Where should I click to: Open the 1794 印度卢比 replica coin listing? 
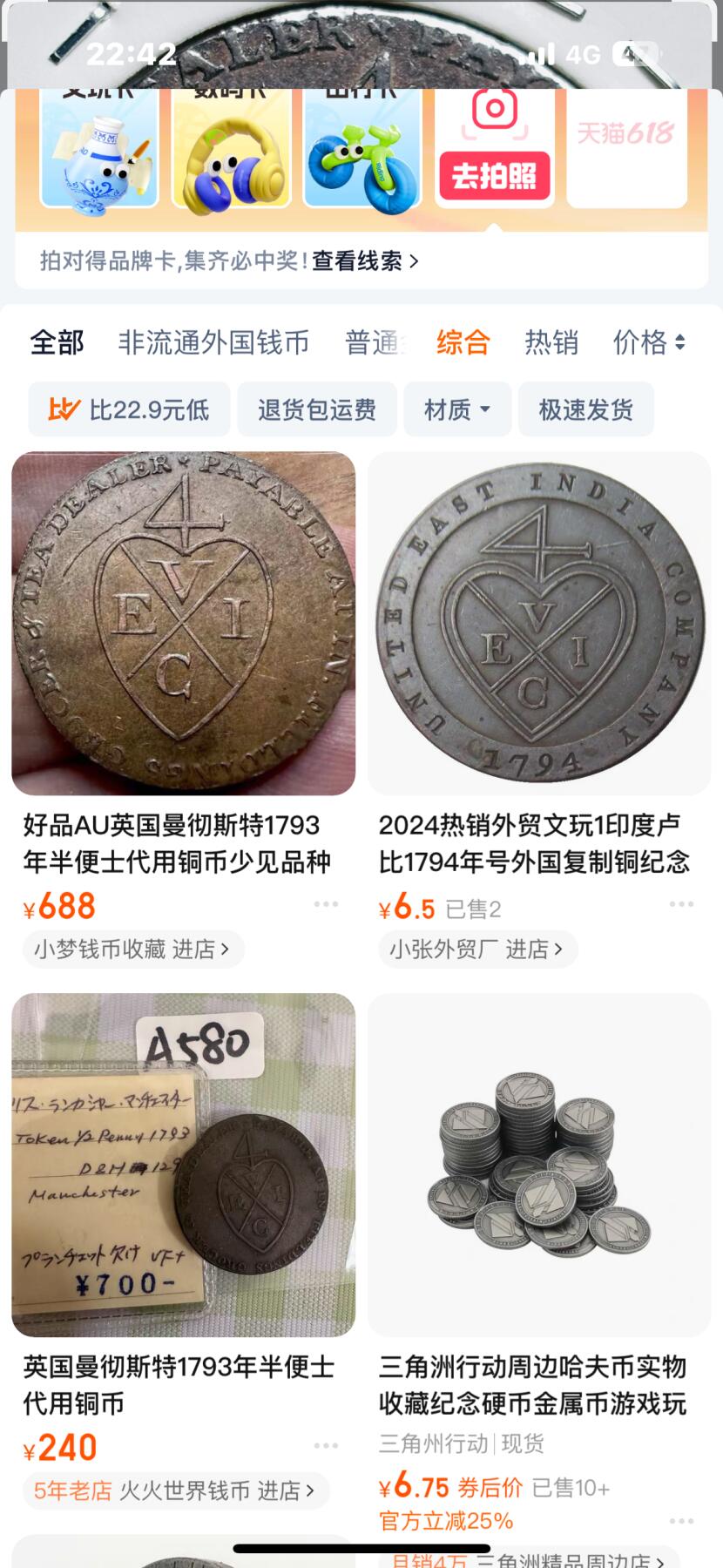538,623
